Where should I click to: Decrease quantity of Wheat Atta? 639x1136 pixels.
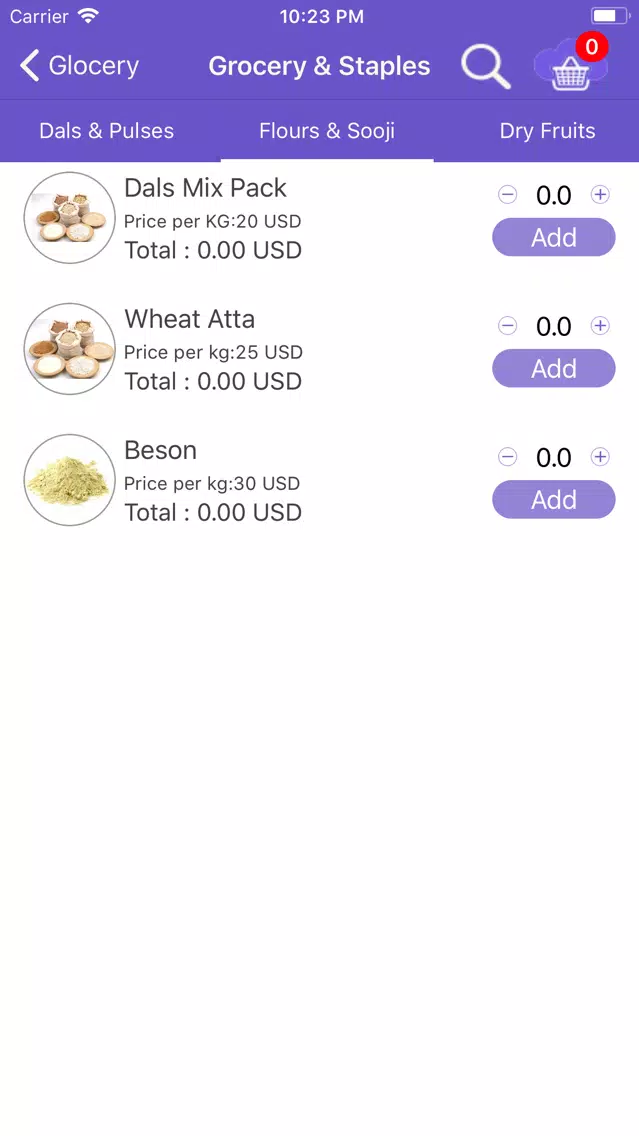pos(508,325)
